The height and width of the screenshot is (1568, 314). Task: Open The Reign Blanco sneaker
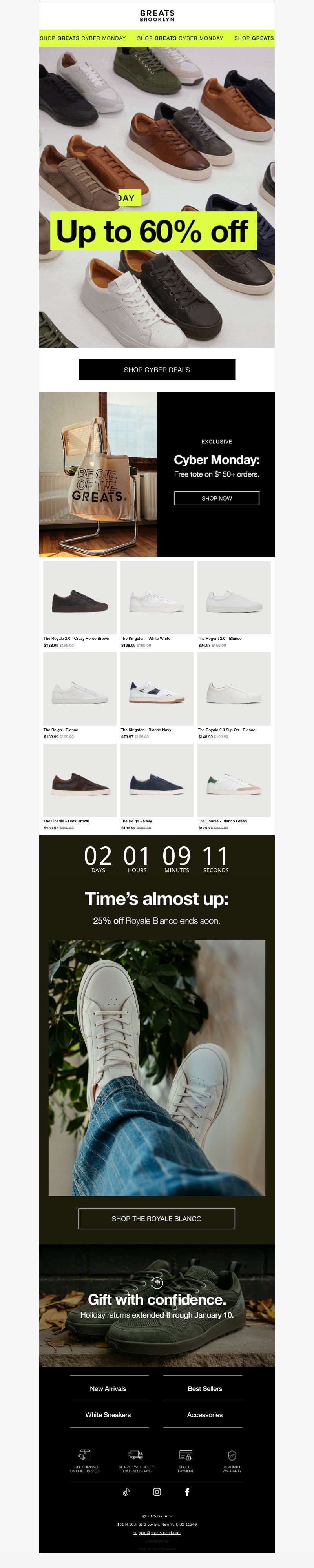[x=79, y=689]
